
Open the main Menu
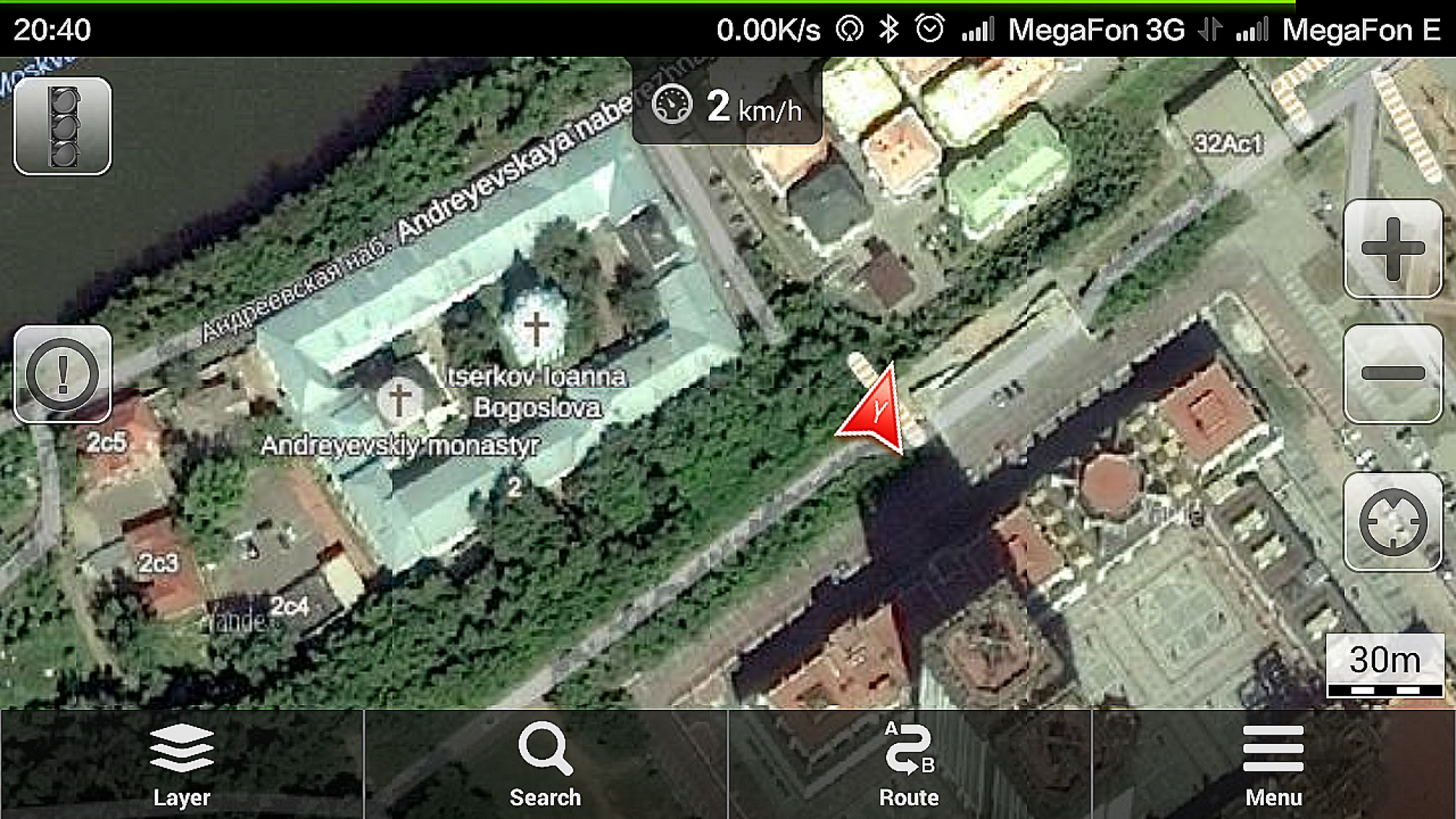(1273, 764)
